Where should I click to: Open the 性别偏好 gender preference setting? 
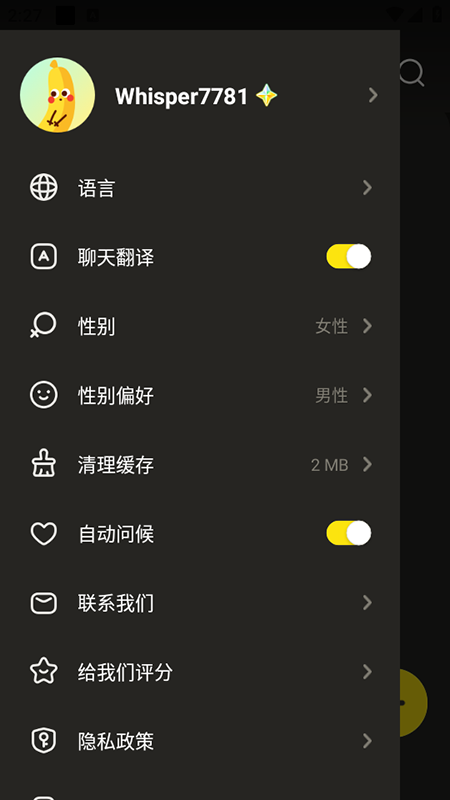click(x=199, y=395)
